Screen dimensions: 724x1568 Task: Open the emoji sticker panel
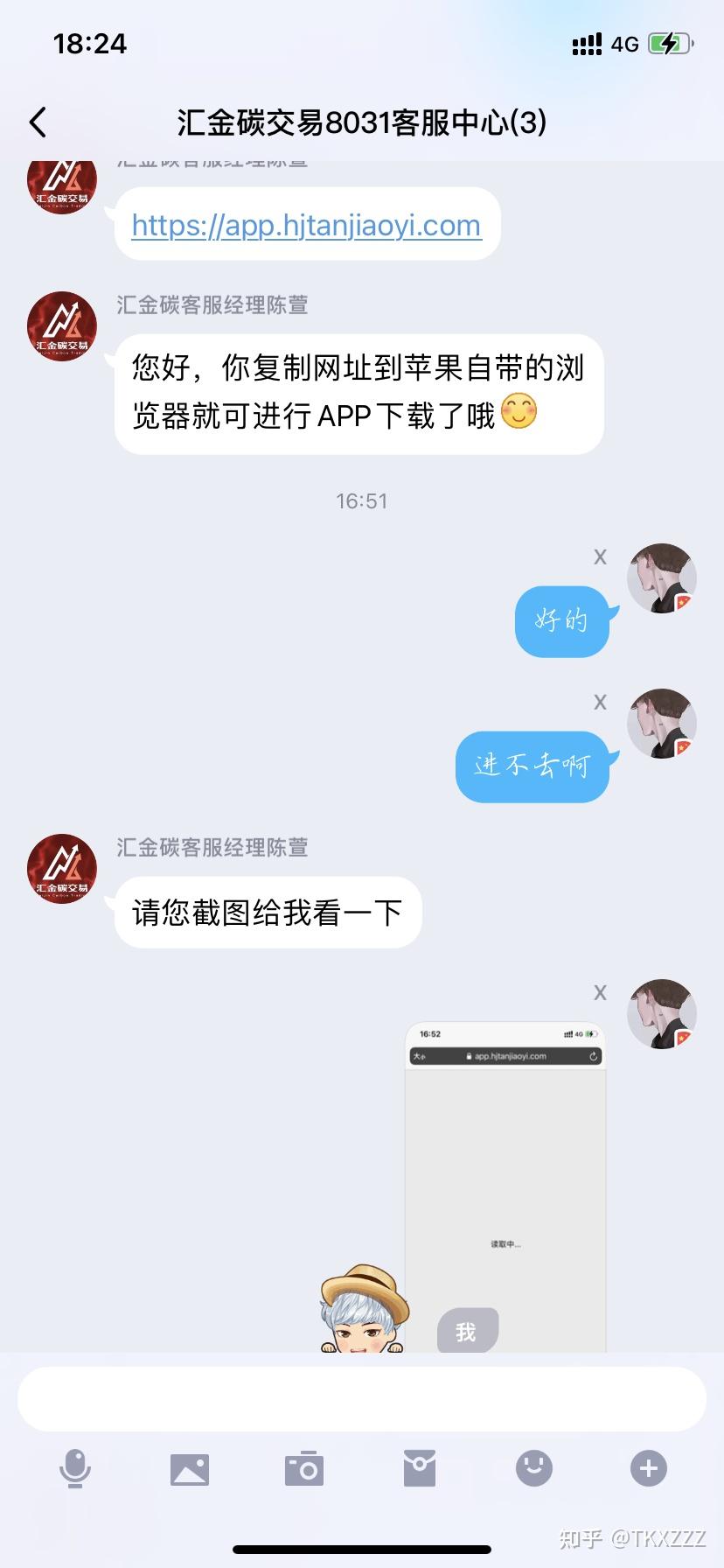pyautogui.click(x=534, y=1468)
